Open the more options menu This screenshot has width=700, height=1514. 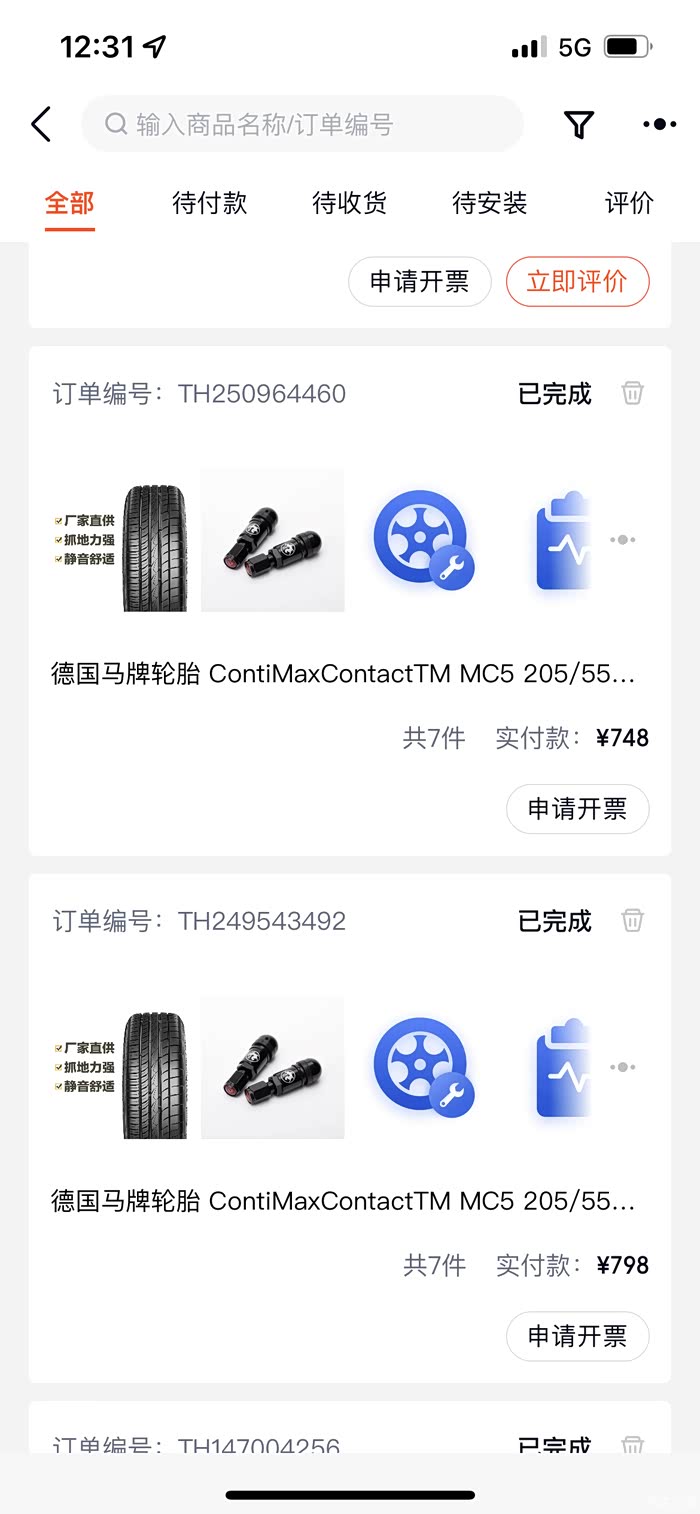coord(659,125)
